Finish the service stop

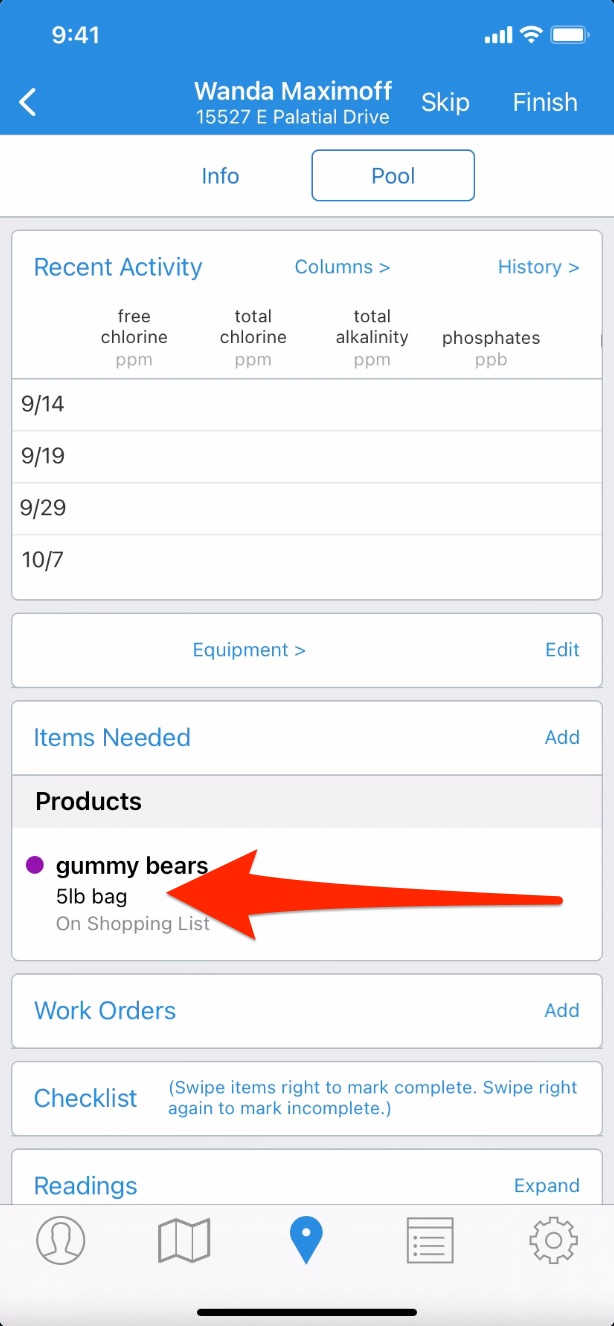pos(545,102)
